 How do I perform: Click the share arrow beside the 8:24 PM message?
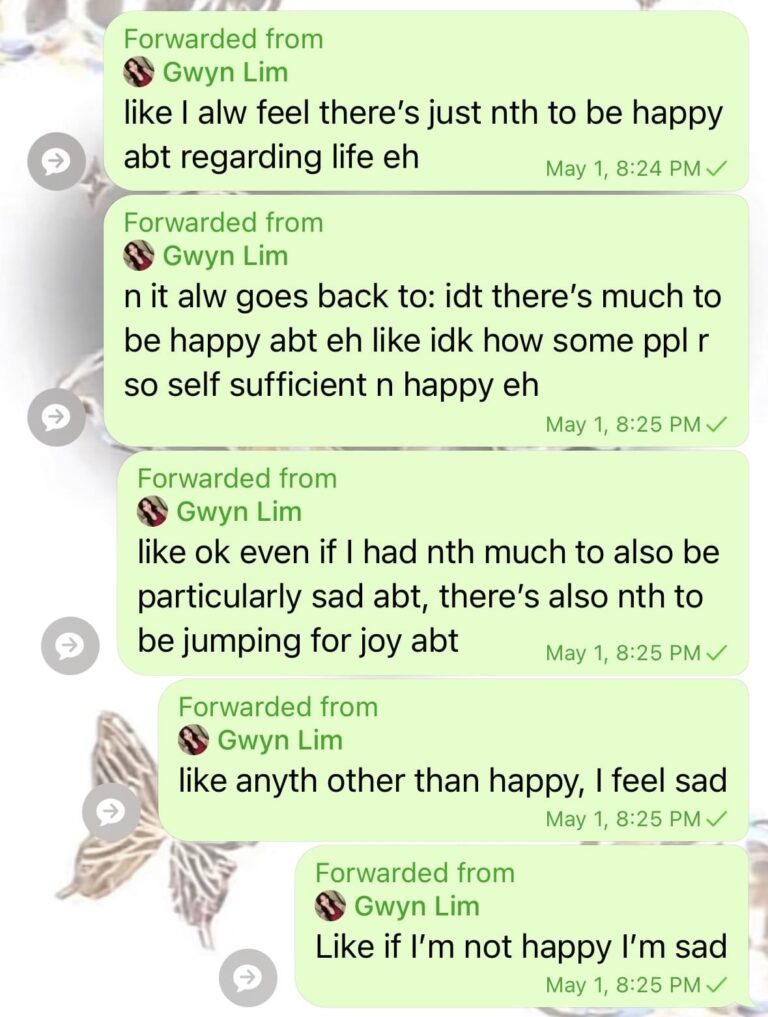pyautogui.click(x=55, y=162)
